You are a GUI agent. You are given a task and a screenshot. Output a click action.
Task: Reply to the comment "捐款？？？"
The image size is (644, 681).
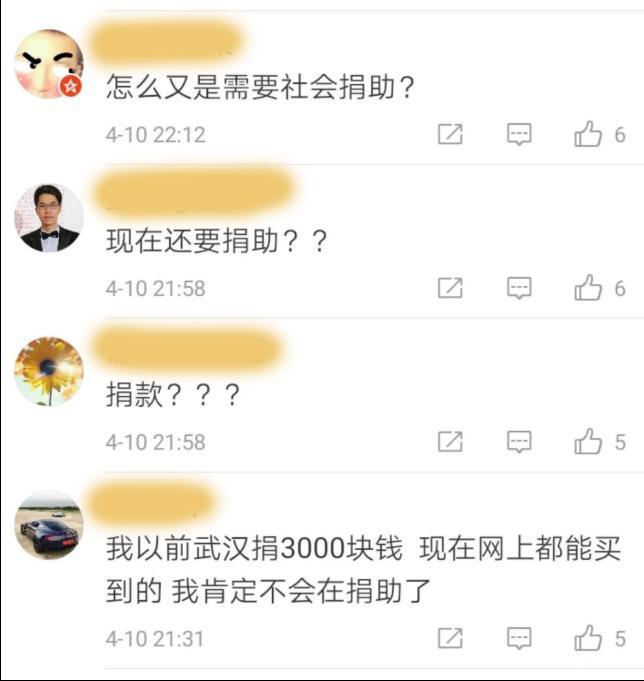coord(519,441)
